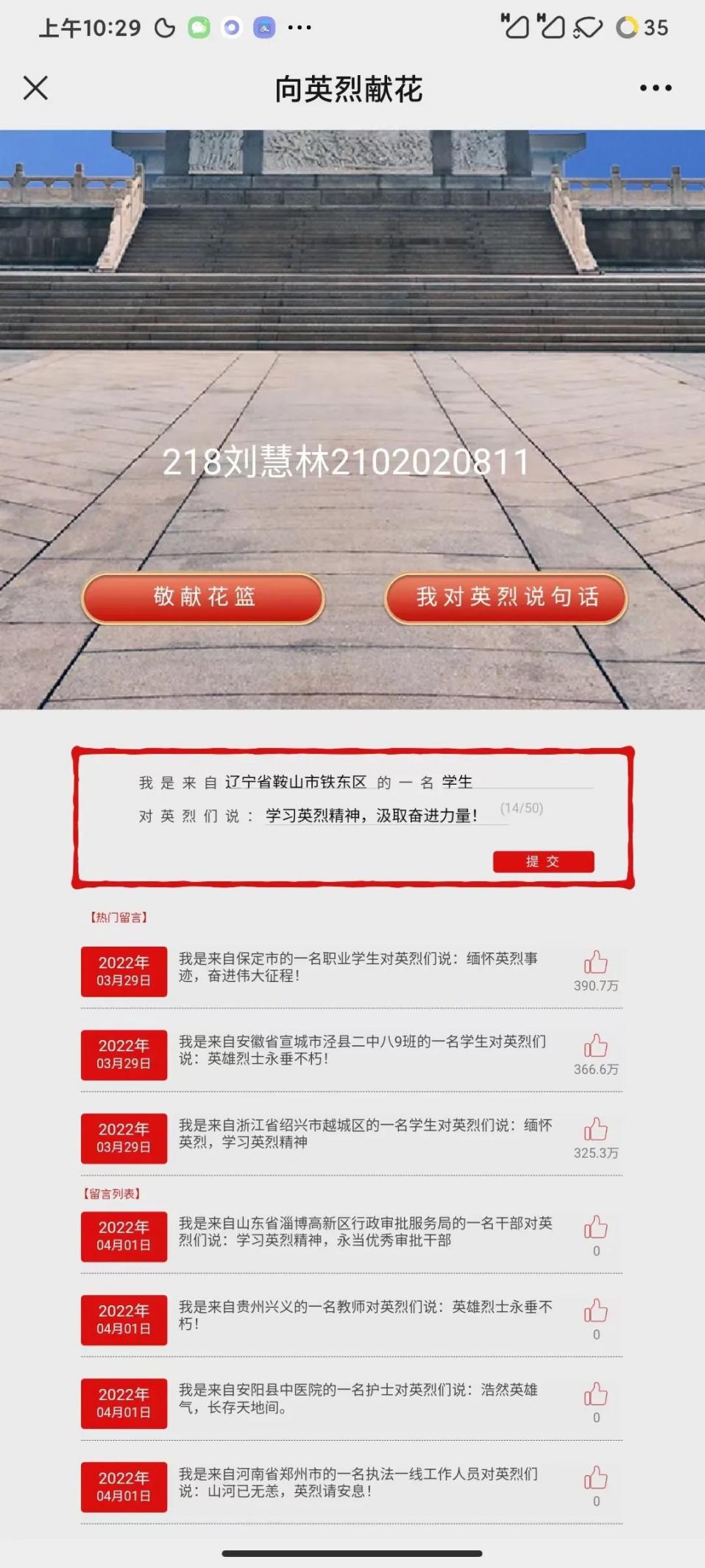Like the 安徽省宣城市泾县 message
The image size is (705, 1568).
click(x=595, y=1045)
